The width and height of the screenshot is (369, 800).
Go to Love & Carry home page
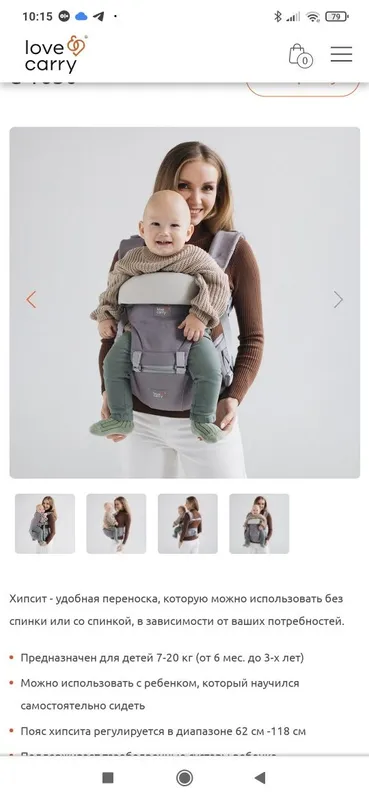[x=55, y=54]
